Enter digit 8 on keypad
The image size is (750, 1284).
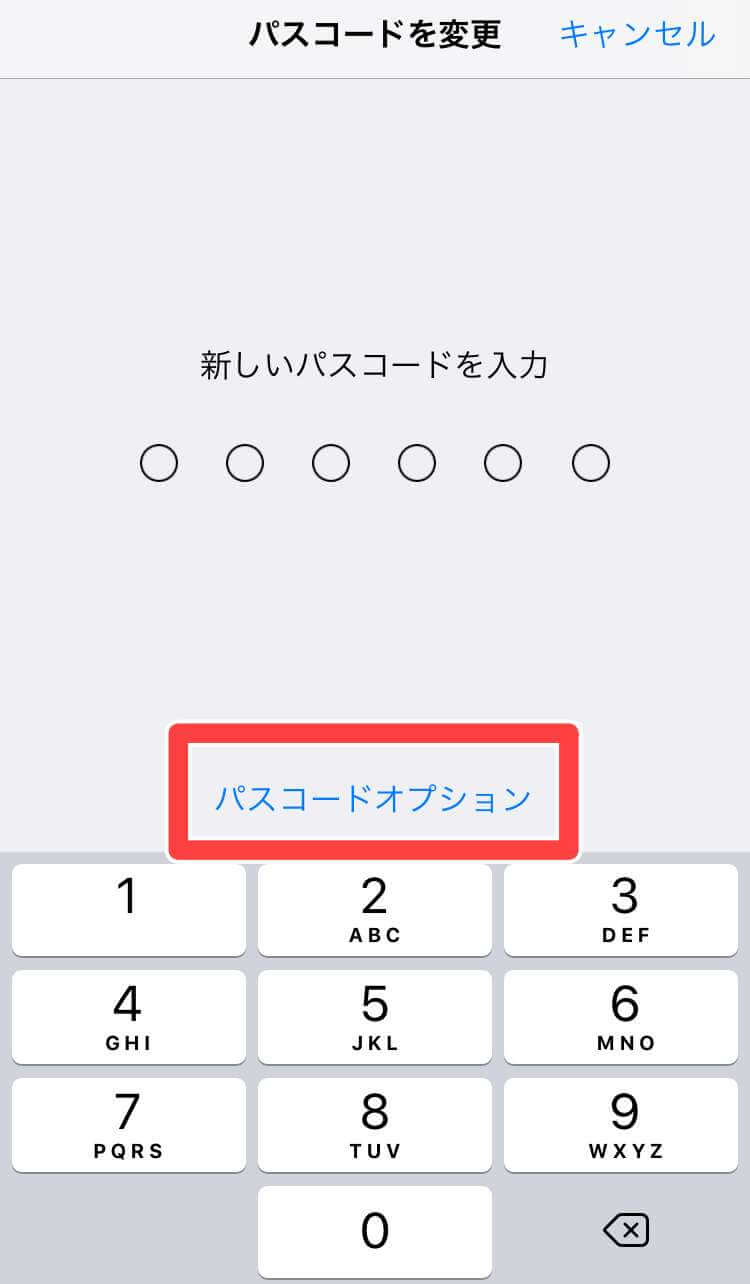click(x=374, y=1125)
